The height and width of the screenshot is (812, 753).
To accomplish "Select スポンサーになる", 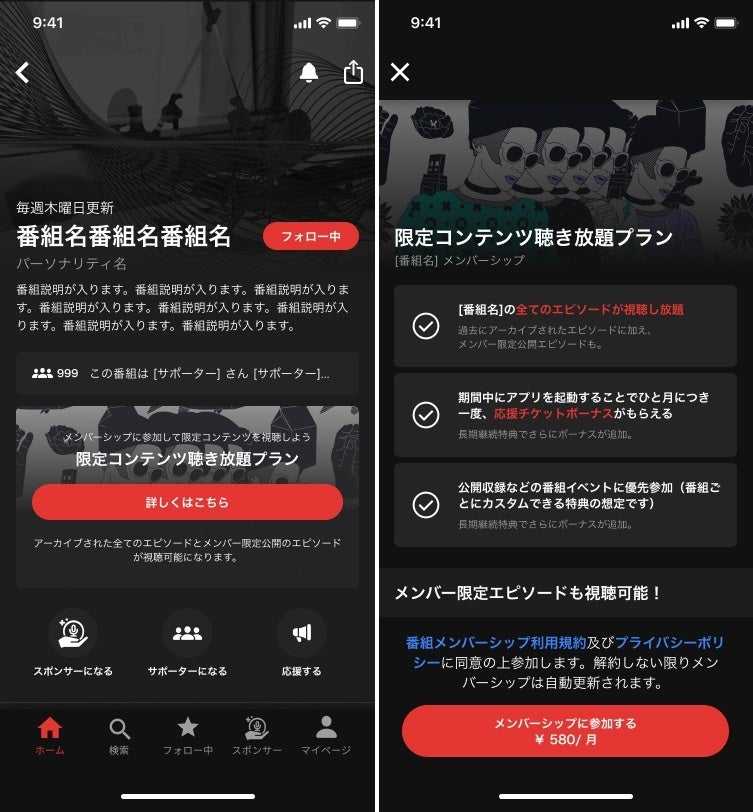I will 74,644.
